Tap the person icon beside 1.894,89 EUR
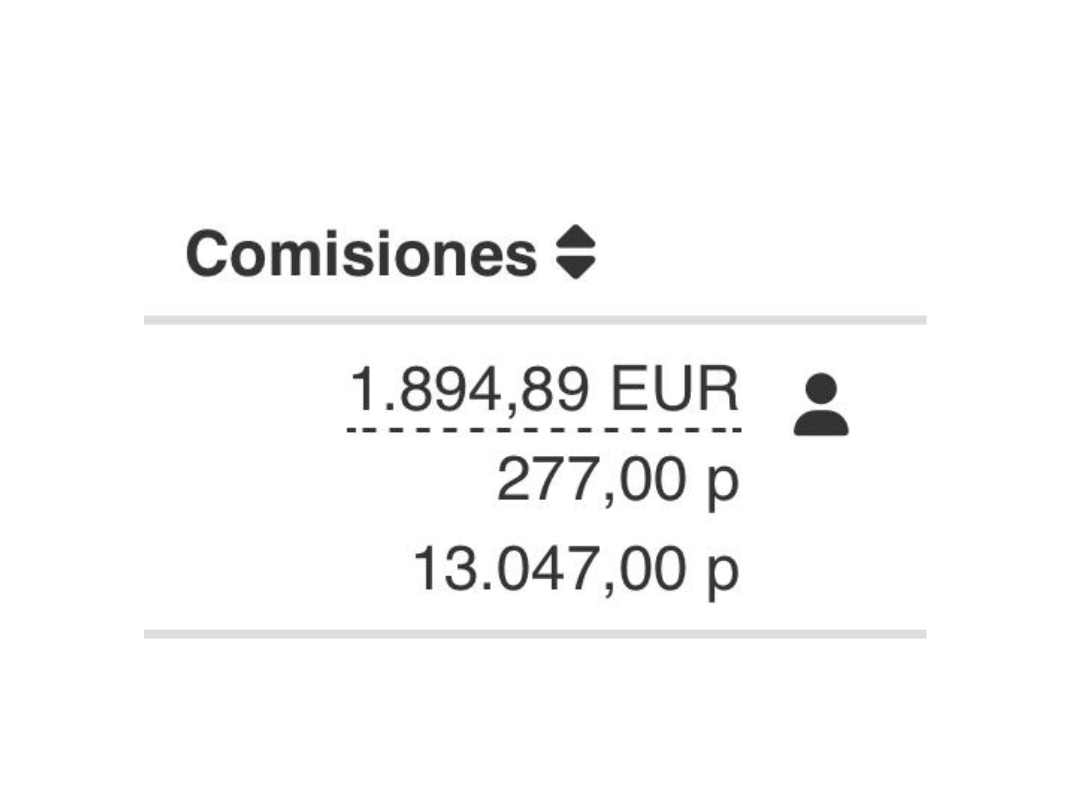Image resolution: width=1080 pixels, height=800 pixels. coord(821,404)
